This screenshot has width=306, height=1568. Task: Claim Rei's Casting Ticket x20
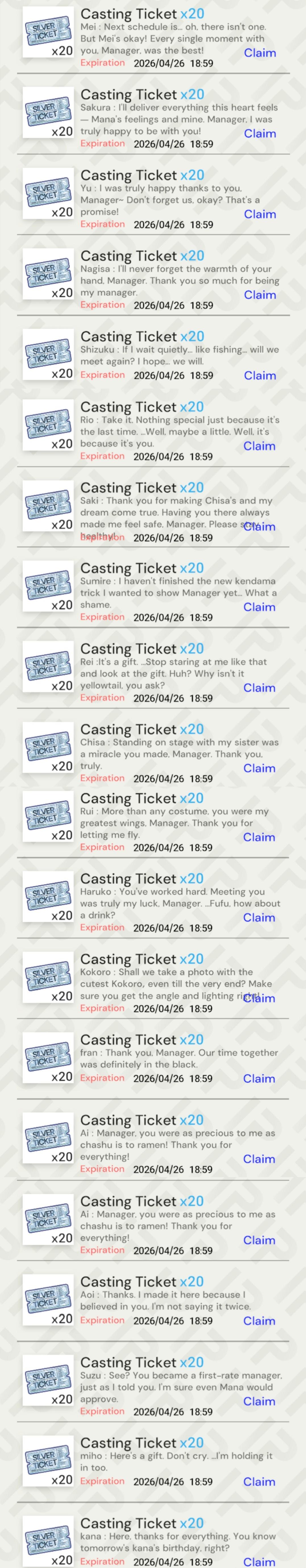click(259, 688)
